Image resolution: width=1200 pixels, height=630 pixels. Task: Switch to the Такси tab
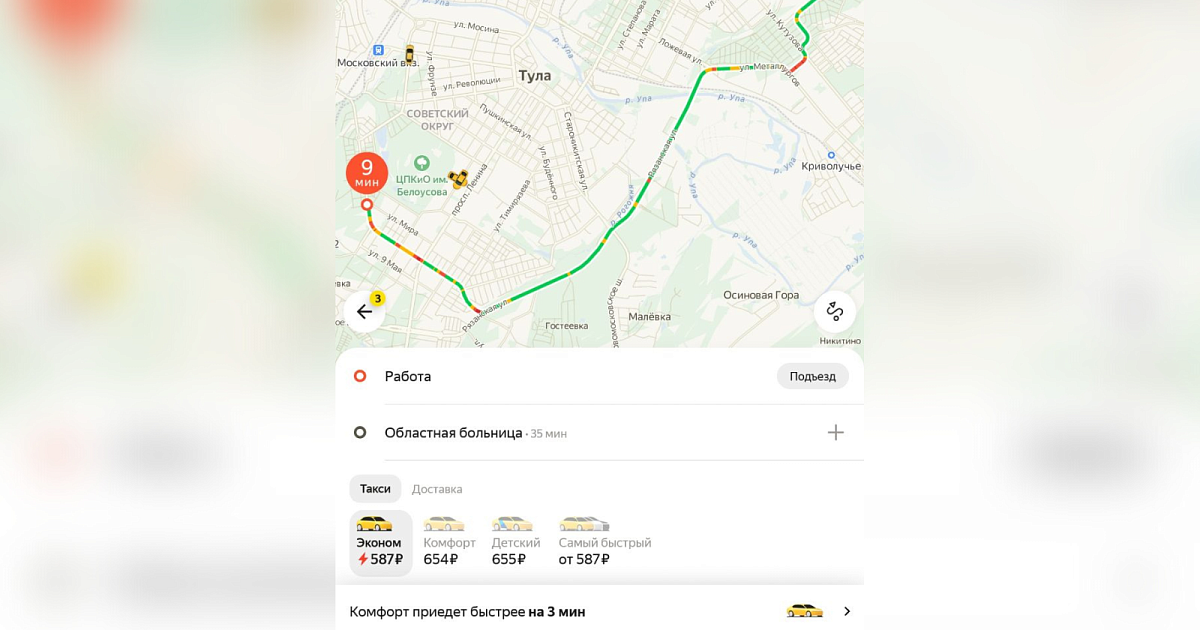click(375, 489)
